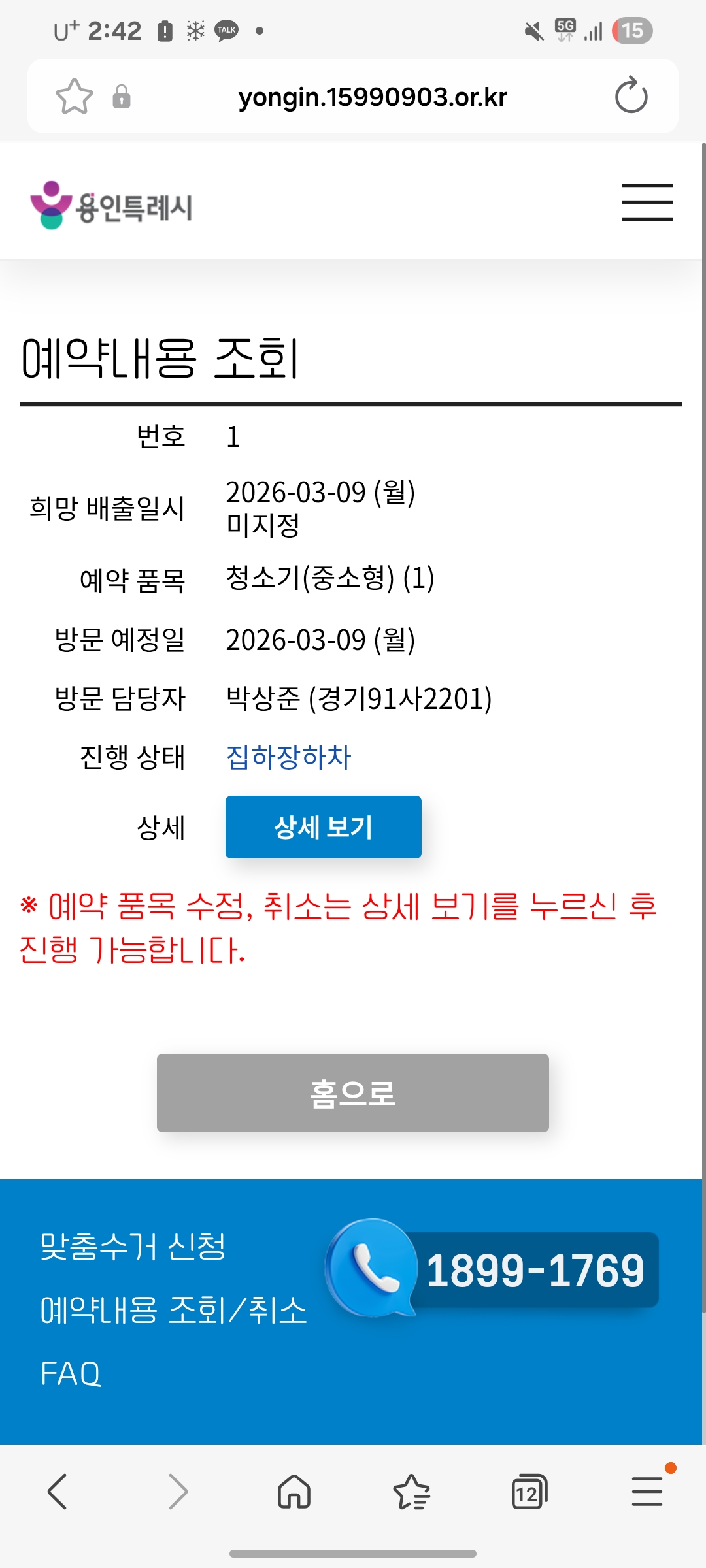Open the browser home page
The width and height of the screenshot is (706, 1568).
click(x=294, y=1492)
